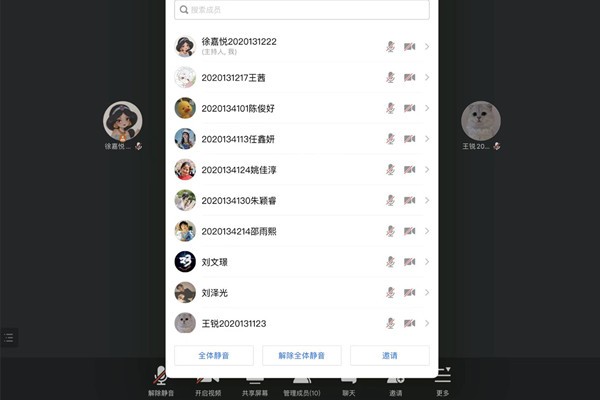Start 共享屏幕 screen sharing
The width and height of the screenshot is (600, 400).
[x=256, y=381]
